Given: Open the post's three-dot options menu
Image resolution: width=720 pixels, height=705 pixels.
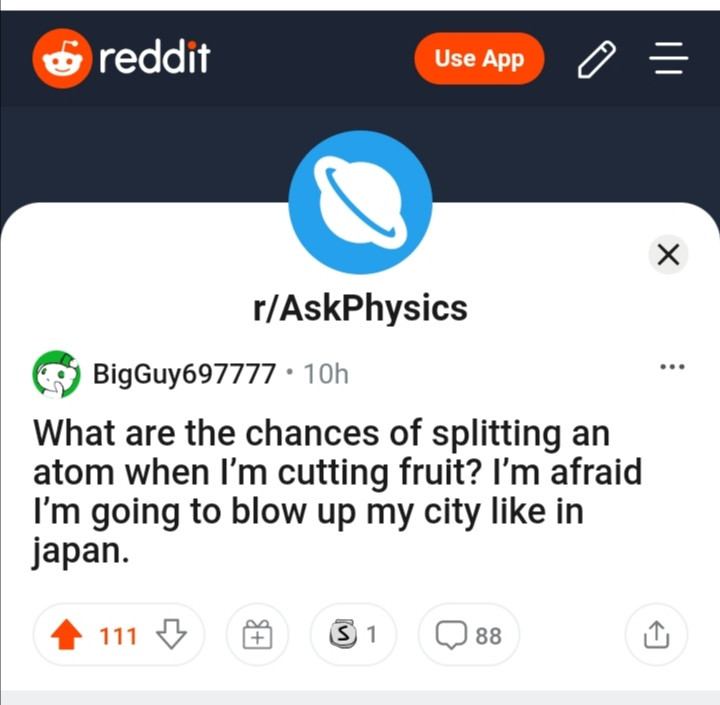Looking at the screenshot, I should 672,367.
